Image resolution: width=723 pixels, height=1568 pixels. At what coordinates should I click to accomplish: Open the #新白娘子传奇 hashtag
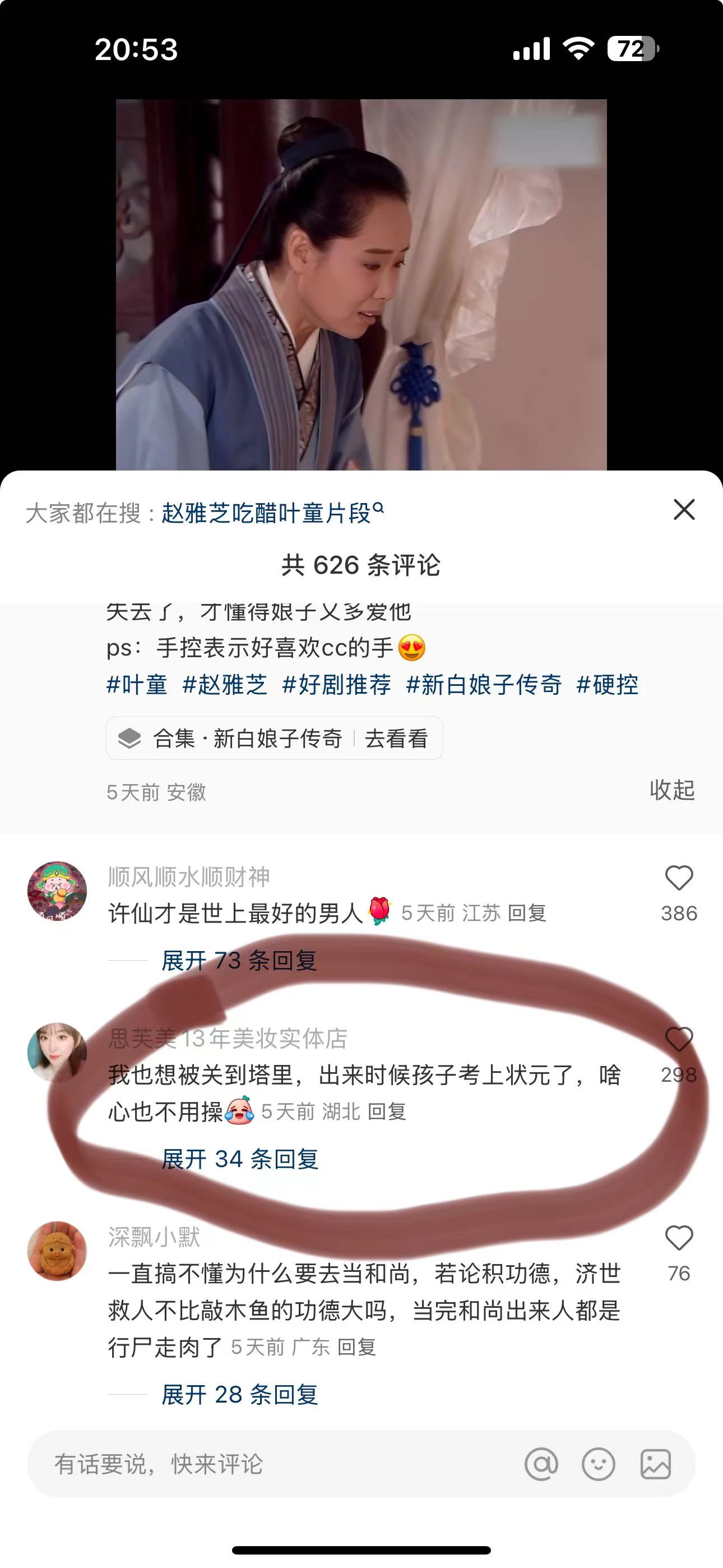coord(484,685)
